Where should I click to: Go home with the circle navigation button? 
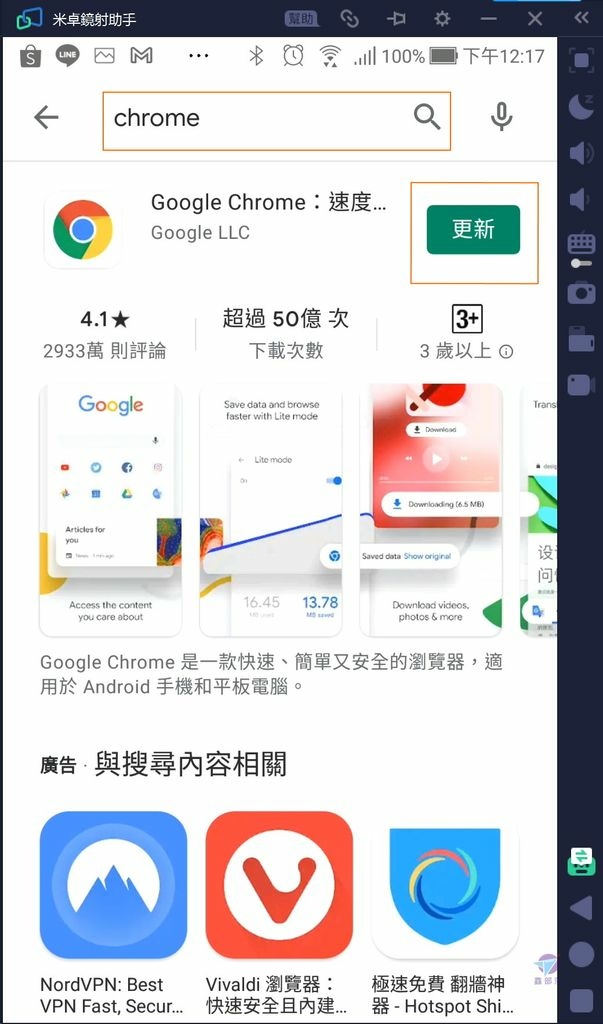point(581,955)
